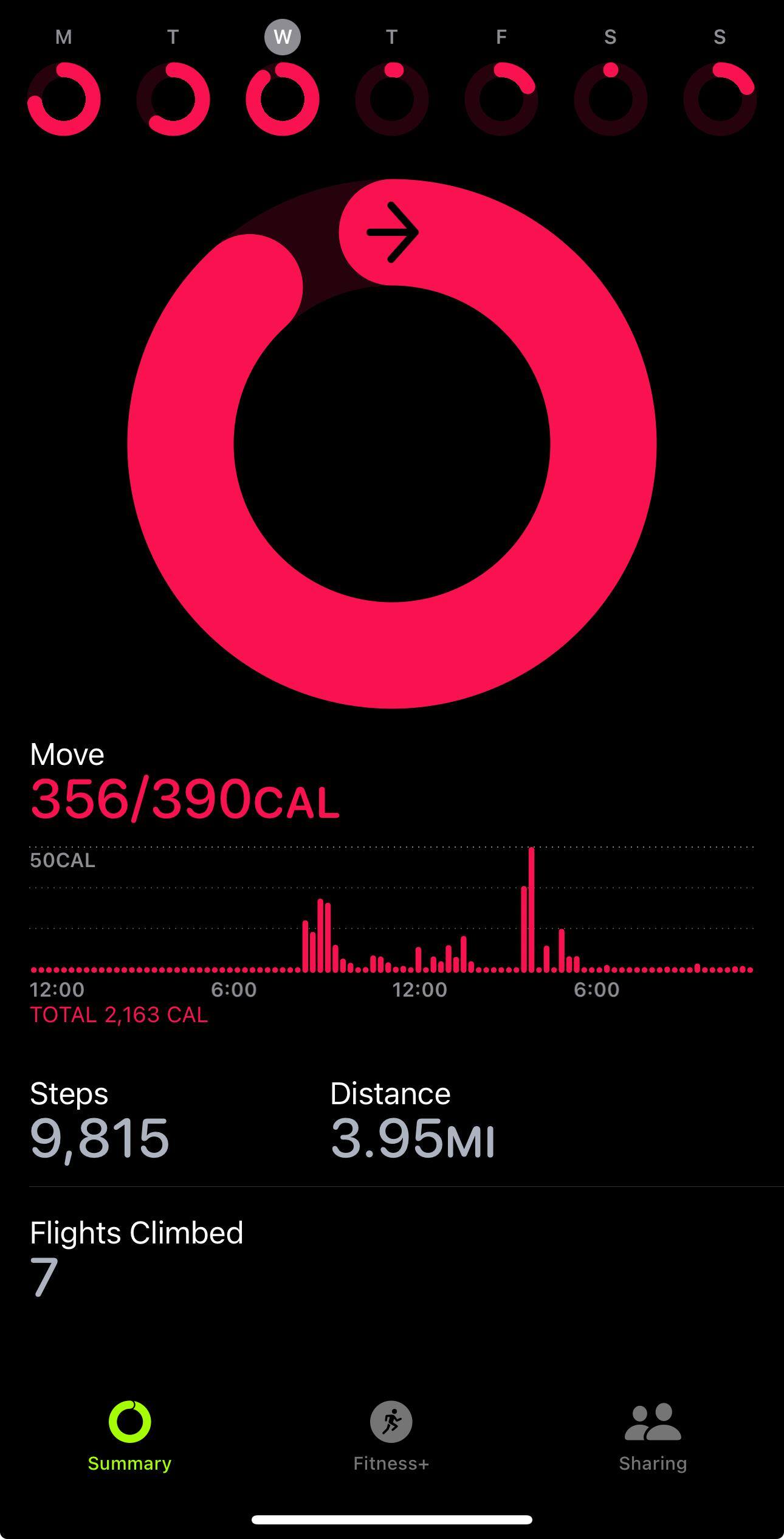Select Thursday's activity ring
This screenshot has width=784, height=1539.
click(392, 99)
